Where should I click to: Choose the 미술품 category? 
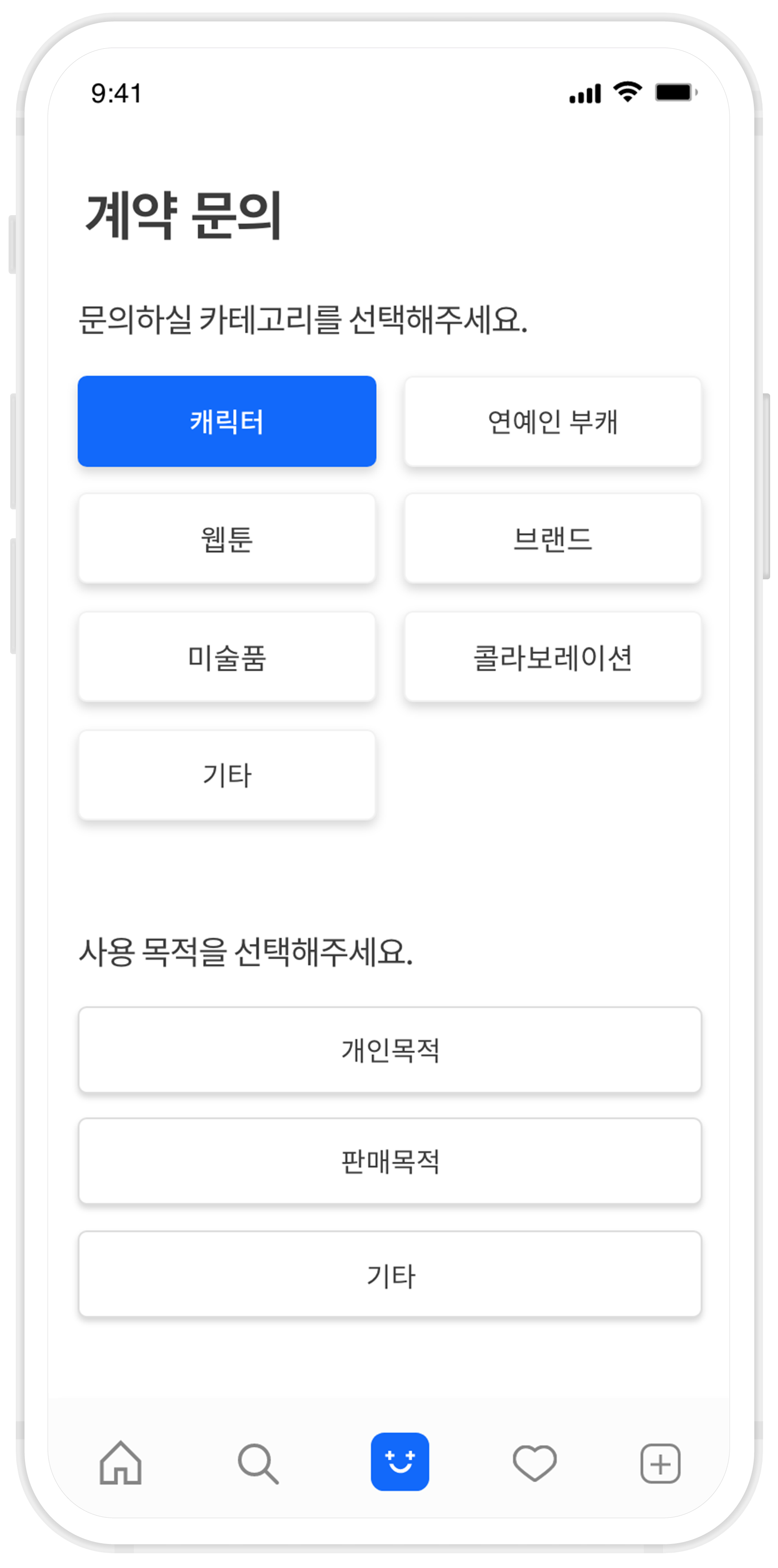click(227, 658)
